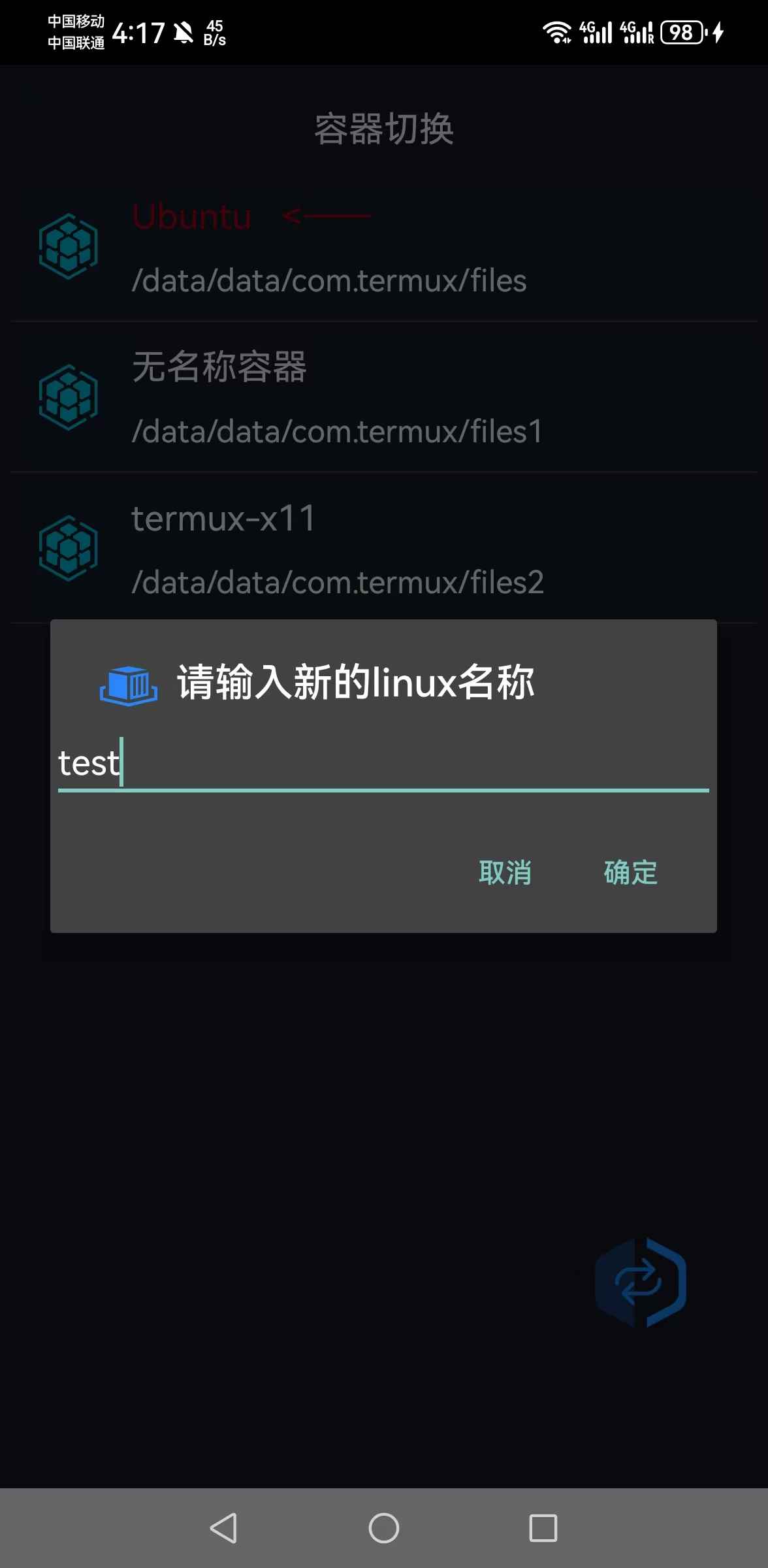The height and width of the screenshot is (1568, 768).
Task: Tap the 容器切换 title
Action: [x=384, y=129]
